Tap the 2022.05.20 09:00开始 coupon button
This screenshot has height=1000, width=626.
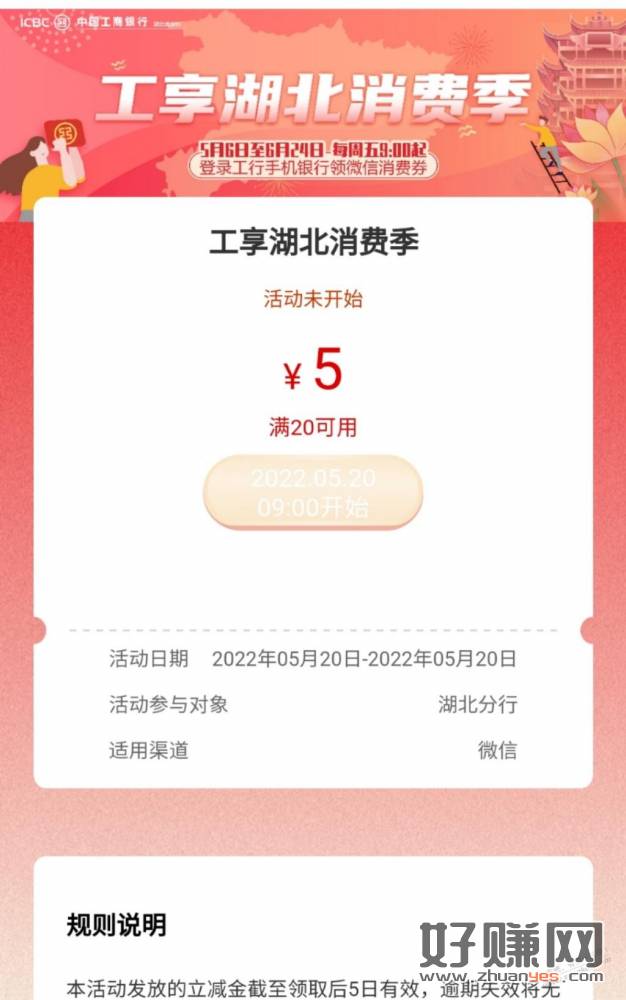313,492
